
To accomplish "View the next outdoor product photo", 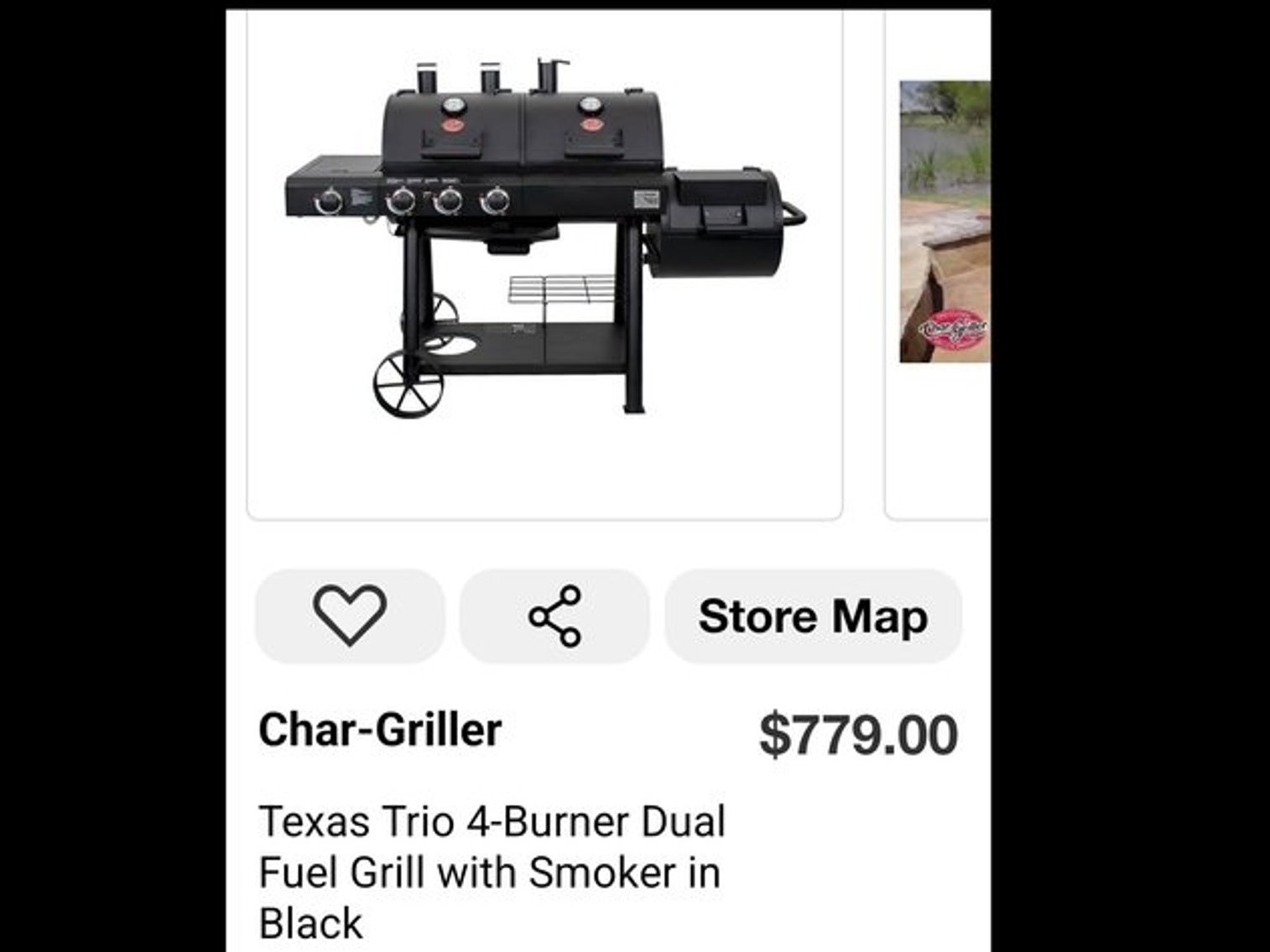I will tap(945, 222).
